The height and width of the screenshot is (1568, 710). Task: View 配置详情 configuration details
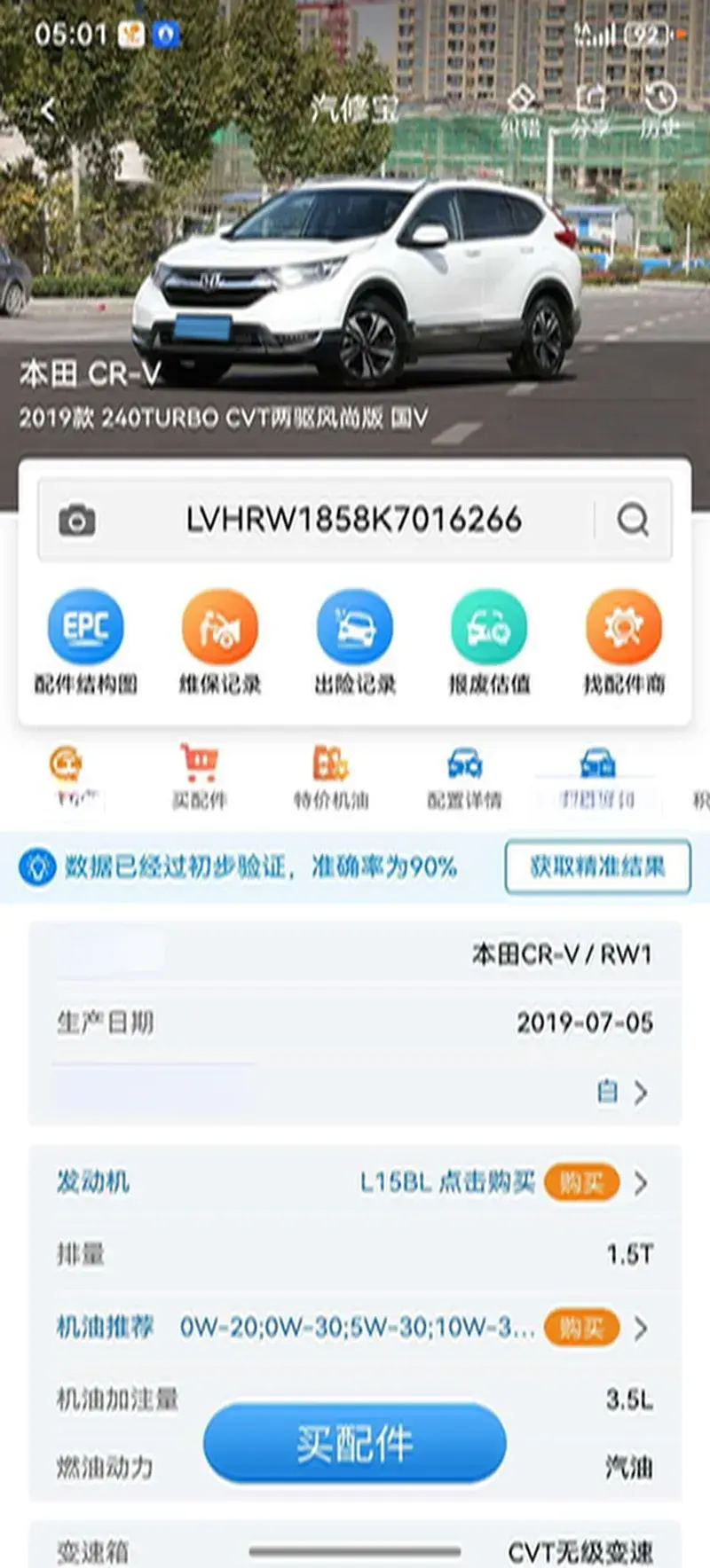(x=464, y=777)
